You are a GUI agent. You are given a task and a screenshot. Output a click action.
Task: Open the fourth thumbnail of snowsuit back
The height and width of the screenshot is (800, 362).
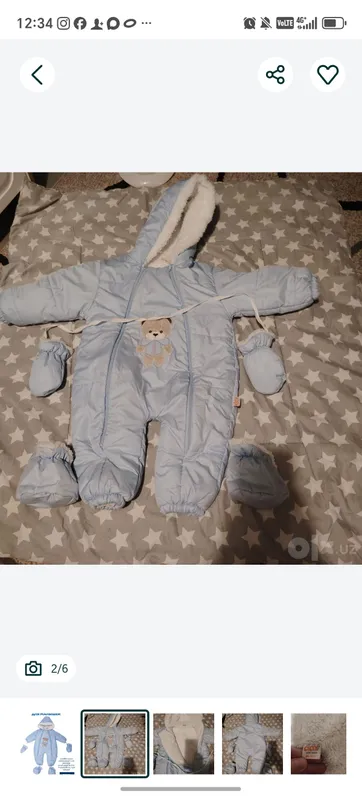[x=252, y=744]
